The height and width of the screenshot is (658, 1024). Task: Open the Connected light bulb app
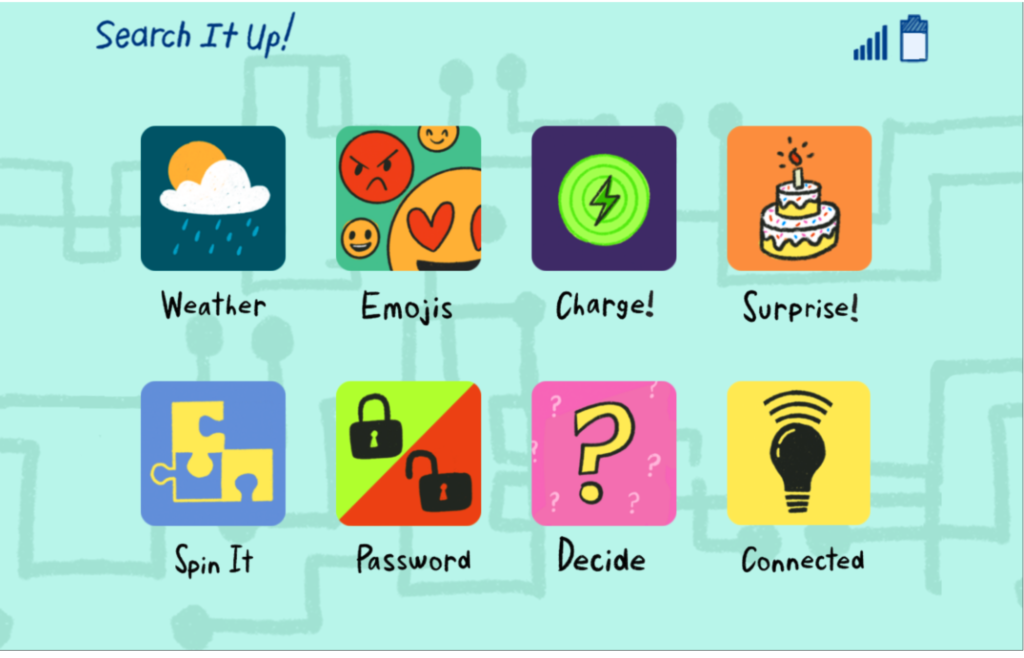[x=799, y=453]
